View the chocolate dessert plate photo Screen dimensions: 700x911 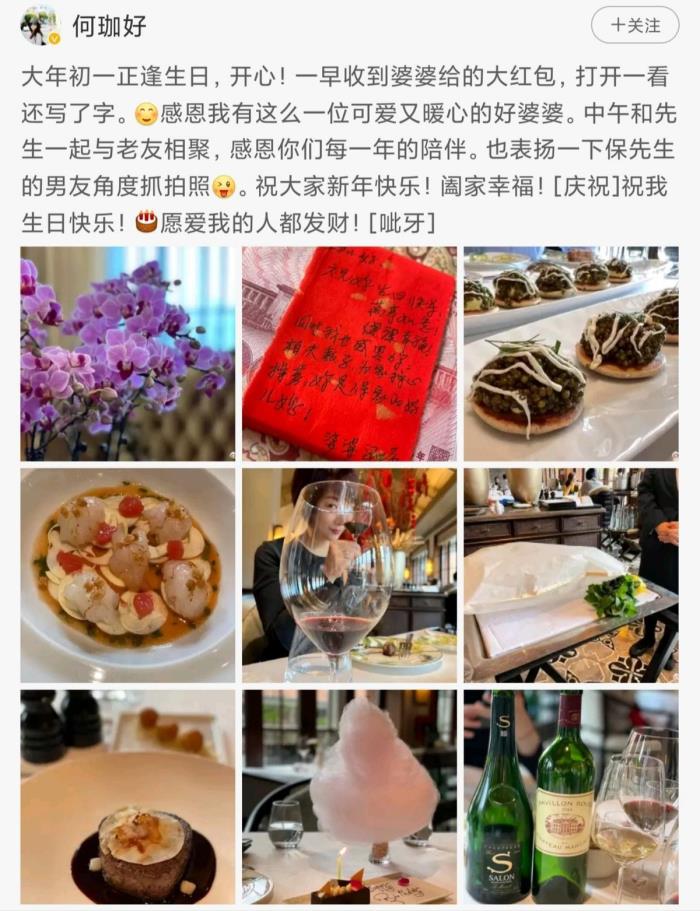[127, 797]
